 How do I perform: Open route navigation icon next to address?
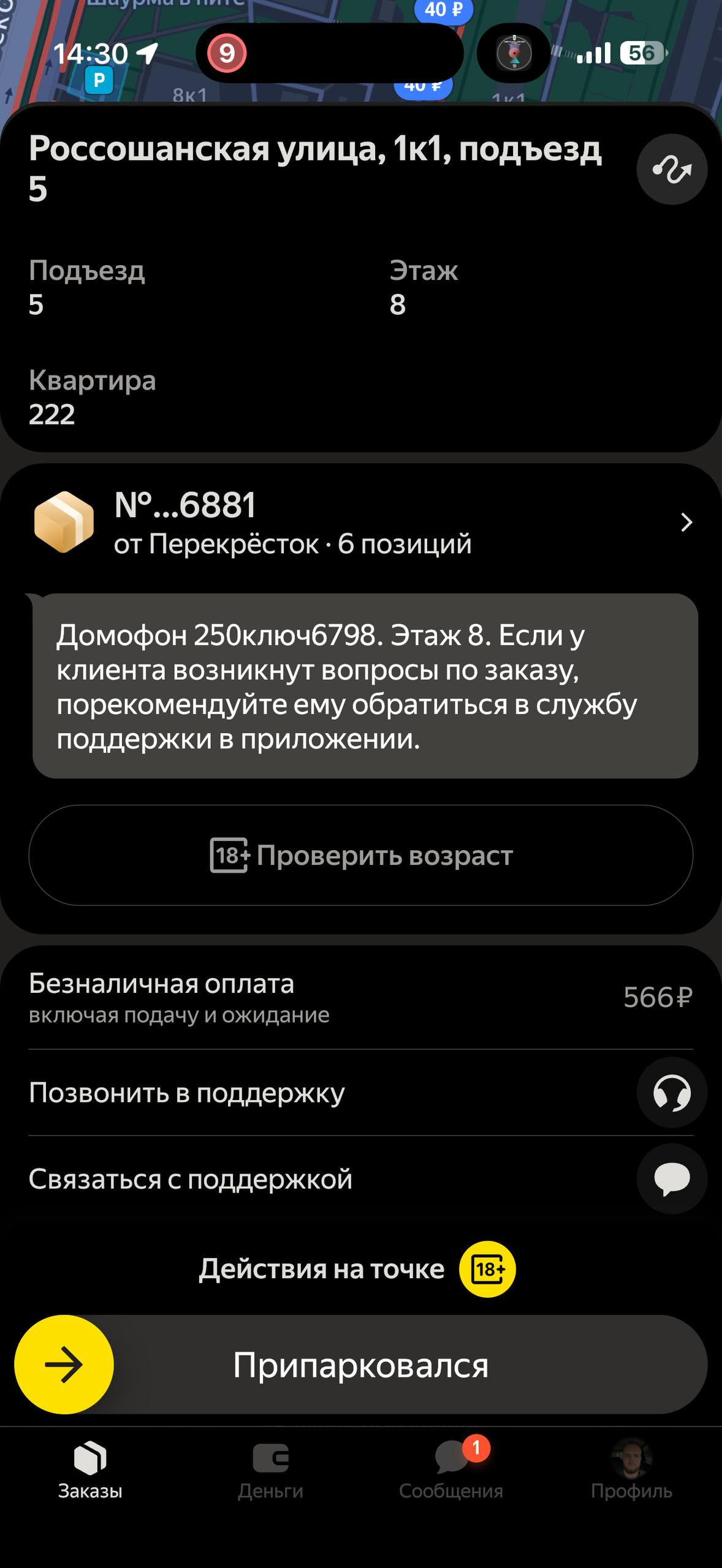(x=672, y=170)
